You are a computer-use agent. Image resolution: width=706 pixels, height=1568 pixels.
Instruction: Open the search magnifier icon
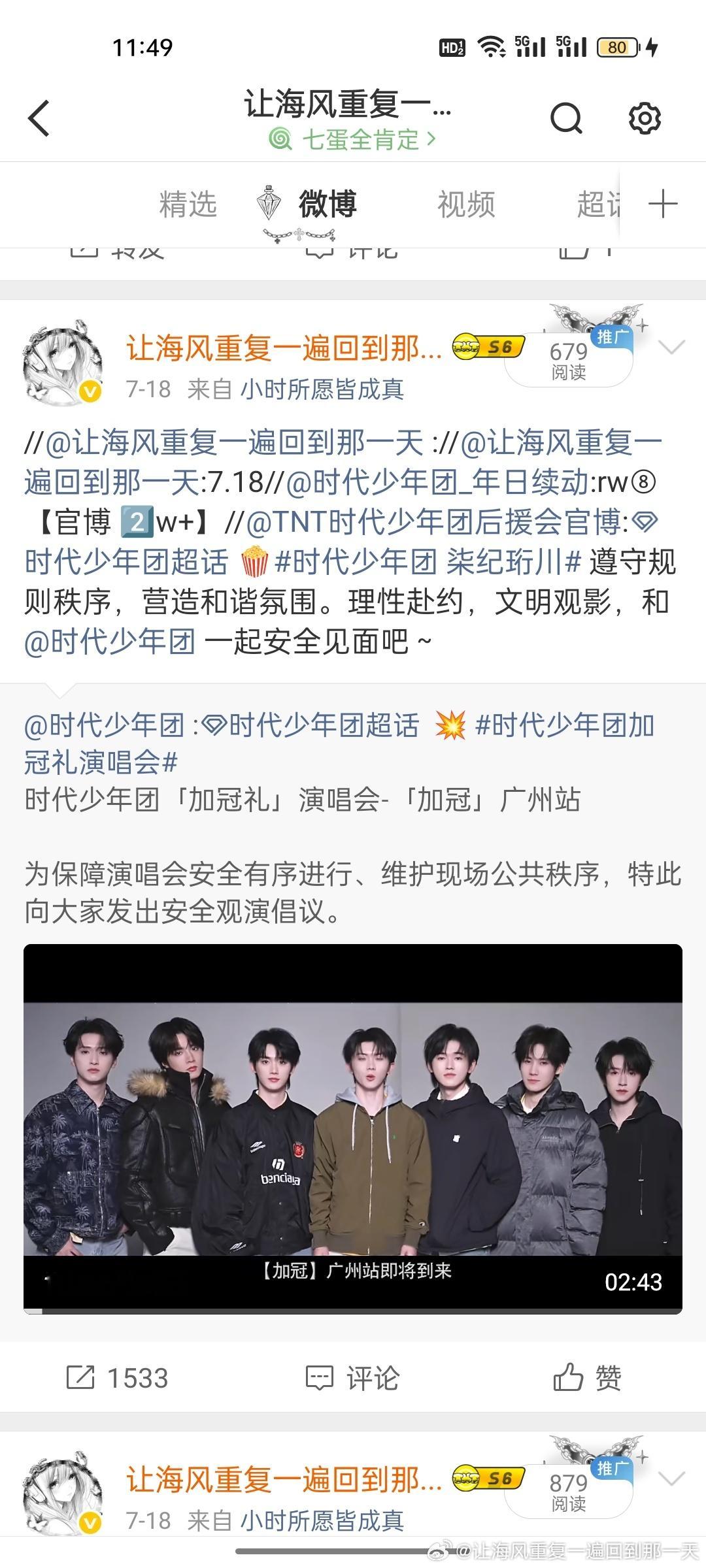(x=566, y=118)
